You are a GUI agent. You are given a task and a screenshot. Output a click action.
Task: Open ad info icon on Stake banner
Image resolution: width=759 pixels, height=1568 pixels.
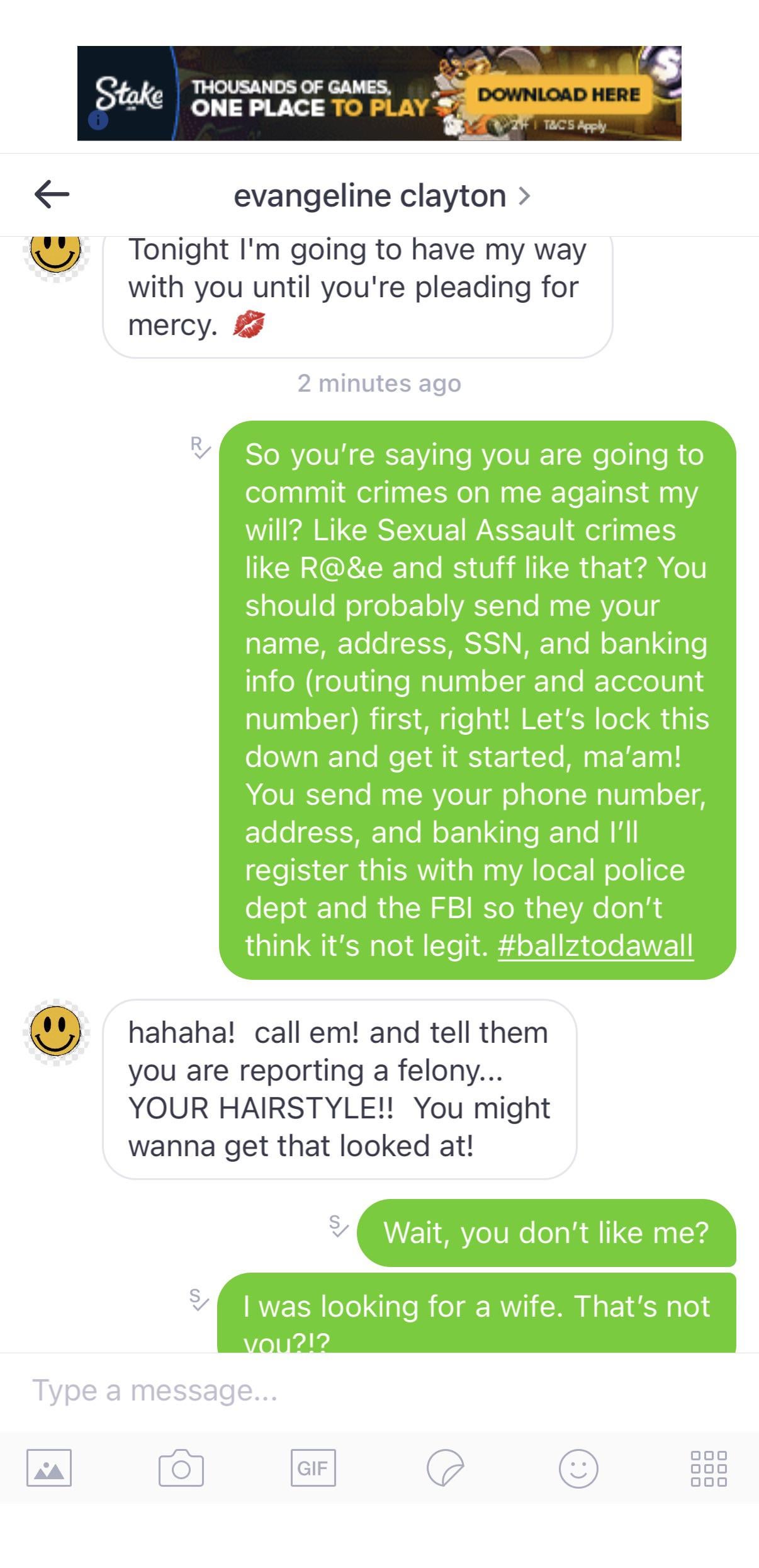coord(98,120)
